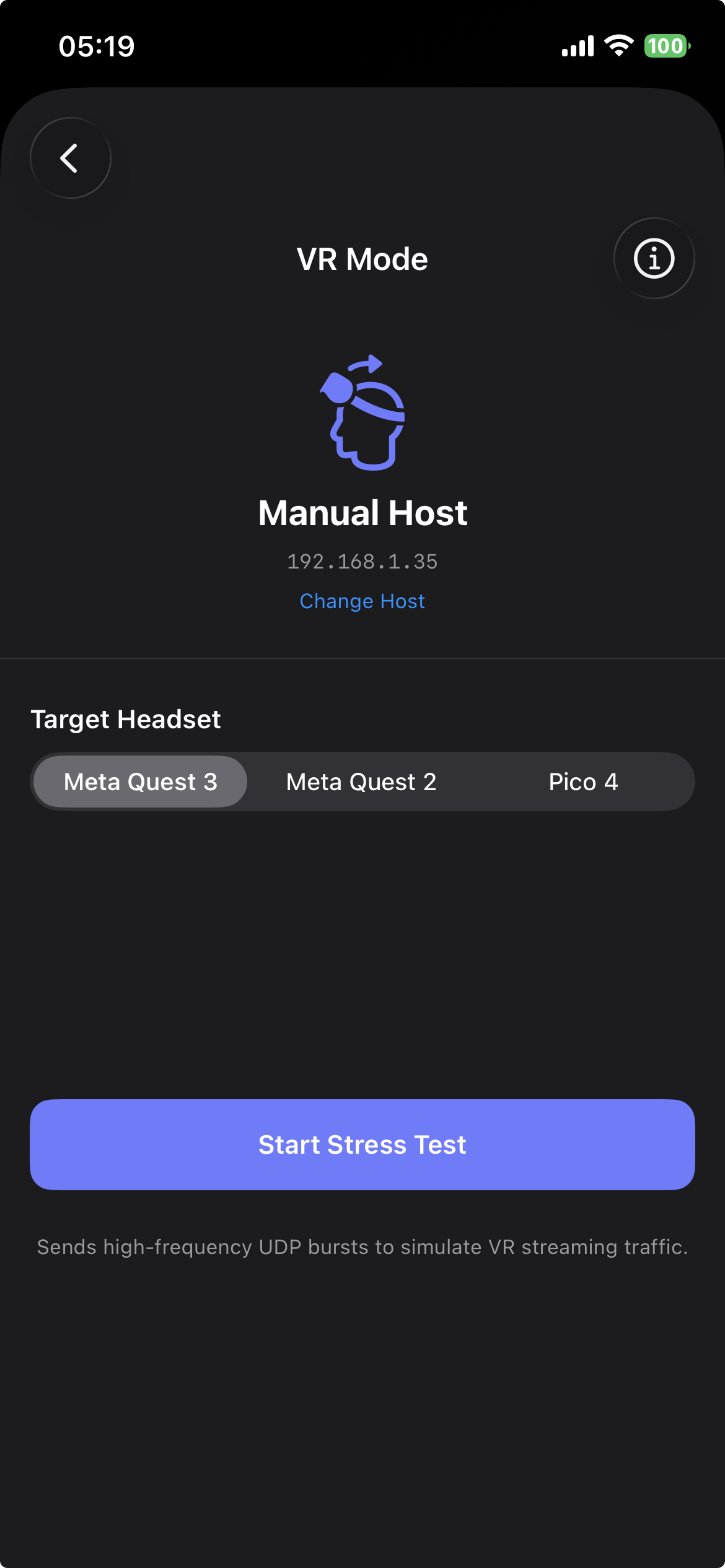Image resolution: width=725 pixels, height=1568 pixels.
Task: Tap the back chevron arrow
Action: tap(70, 158)
